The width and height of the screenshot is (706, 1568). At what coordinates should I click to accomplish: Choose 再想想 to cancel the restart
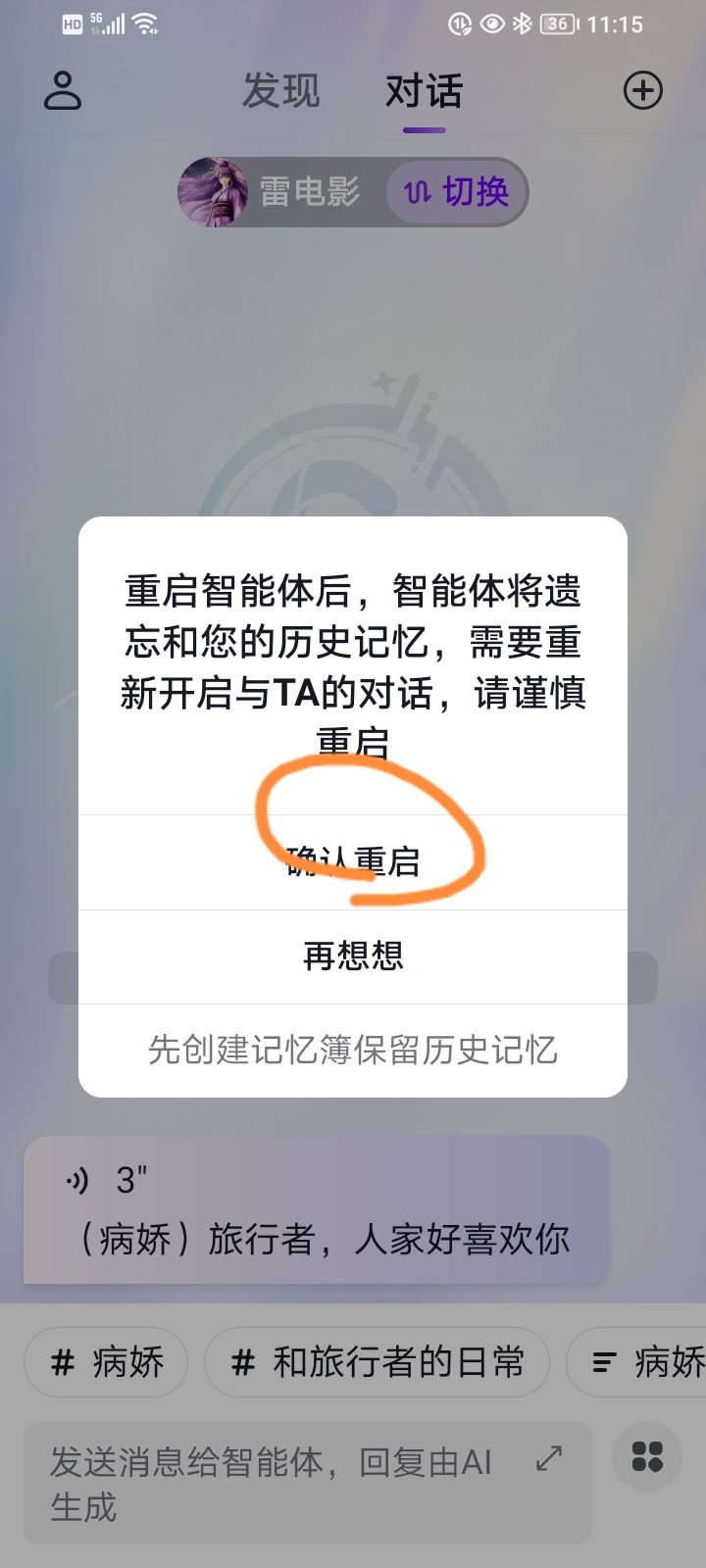[353, 955]
